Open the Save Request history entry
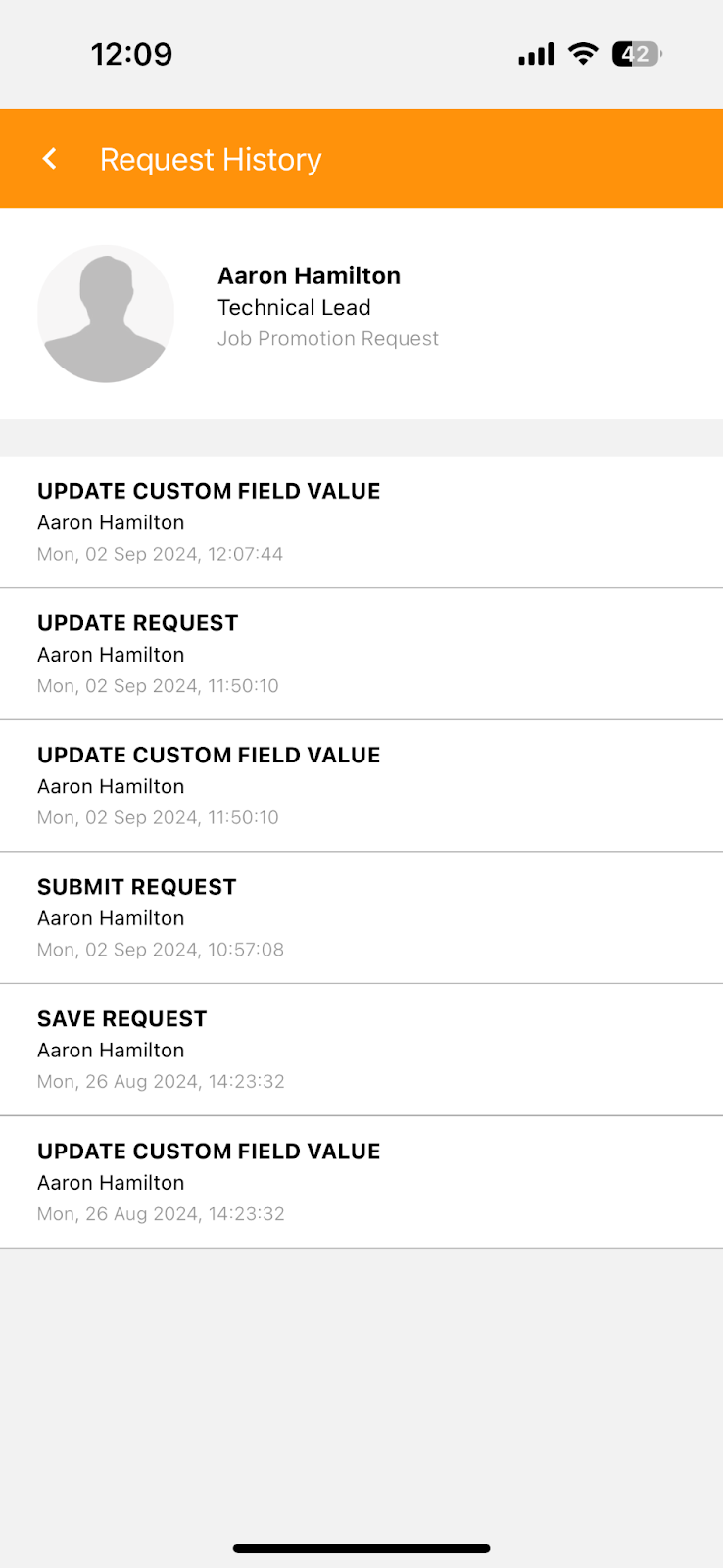Viewport: 723px width, 1568px height. pos(361,1050)
